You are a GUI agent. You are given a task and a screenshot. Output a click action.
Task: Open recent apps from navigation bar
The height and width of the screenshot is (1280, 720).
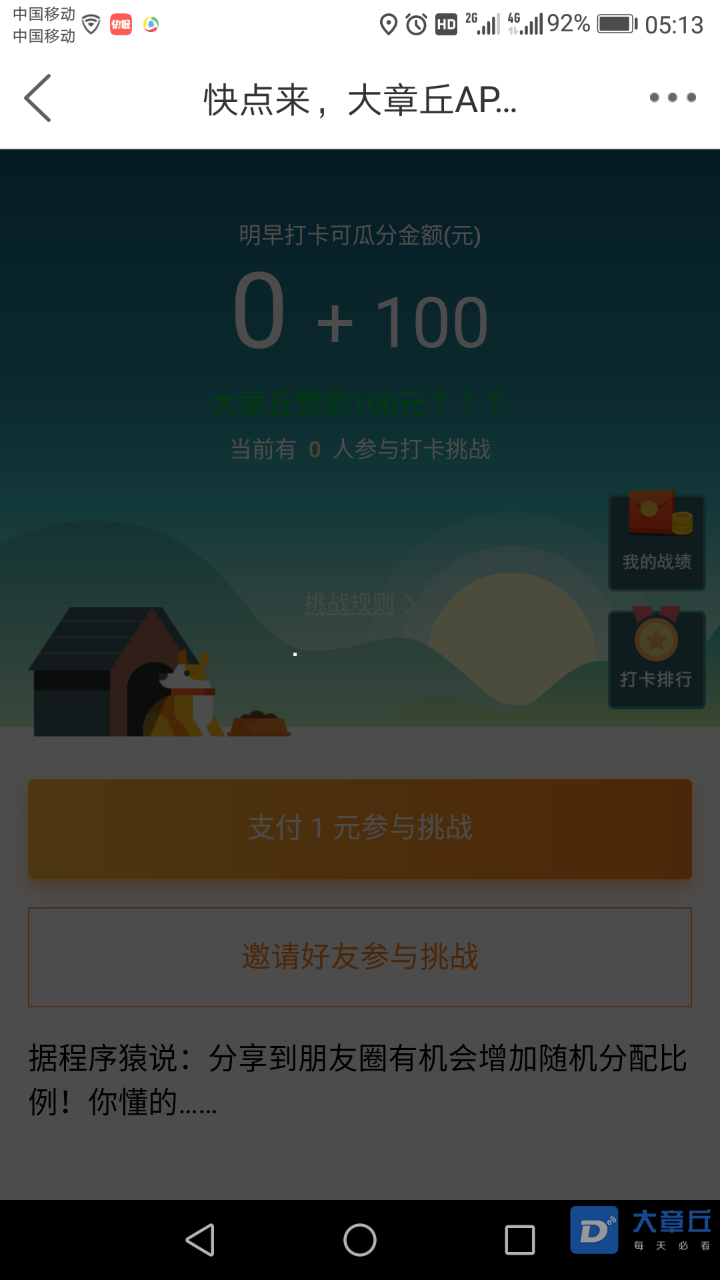click(x=520, y=1240)
